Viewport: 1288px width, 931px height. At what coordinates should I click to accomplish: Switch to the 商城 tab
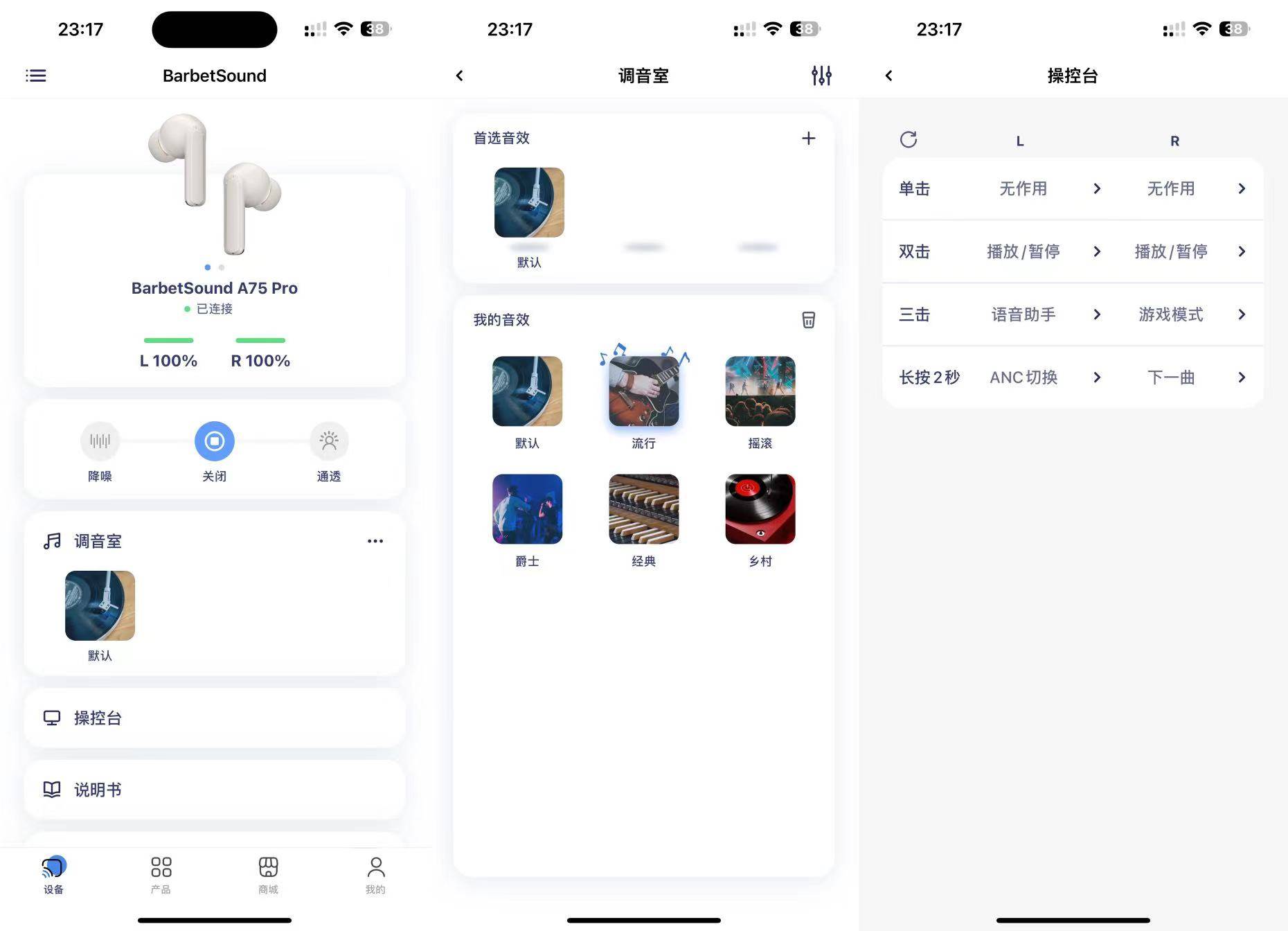point(268,875)
